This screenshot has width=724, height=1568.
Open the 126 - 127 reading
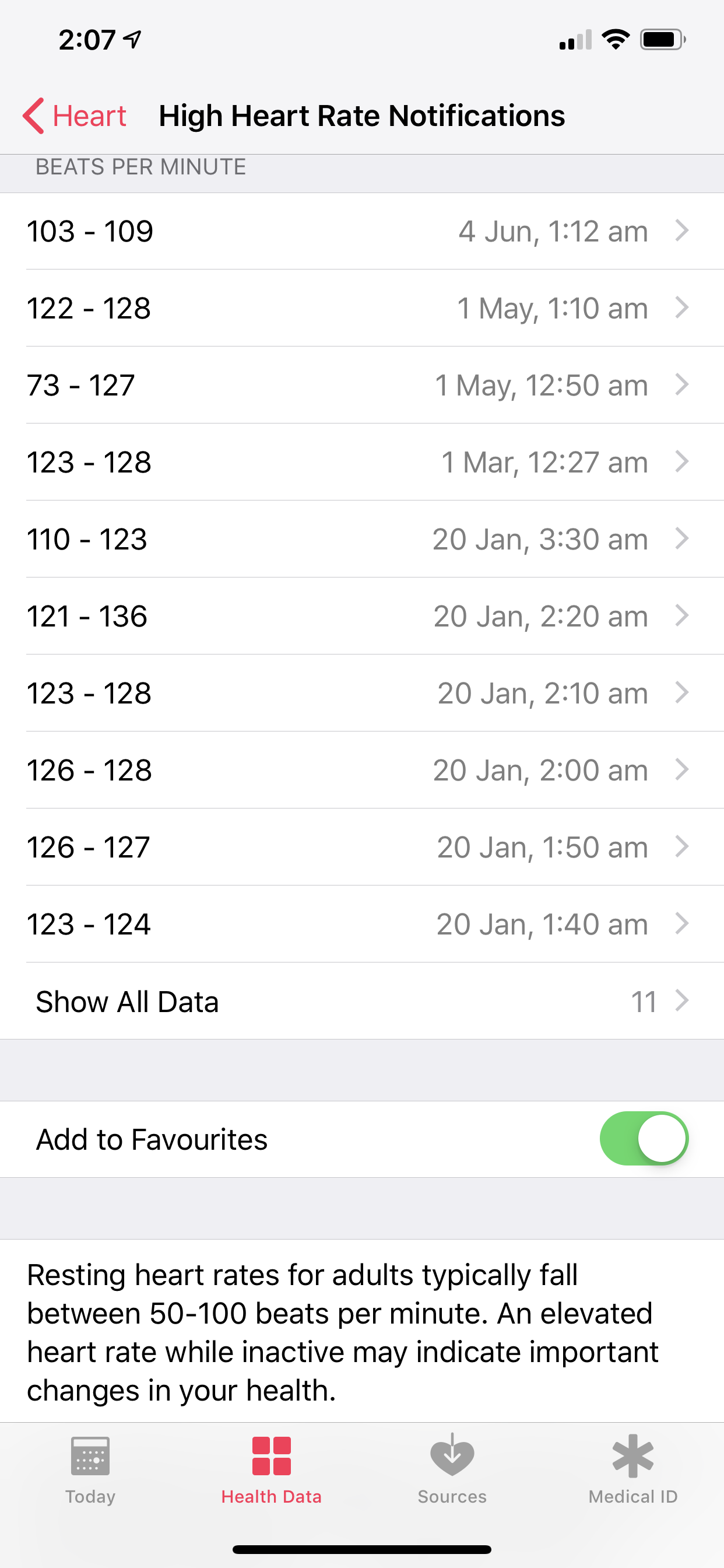[362, 848]
